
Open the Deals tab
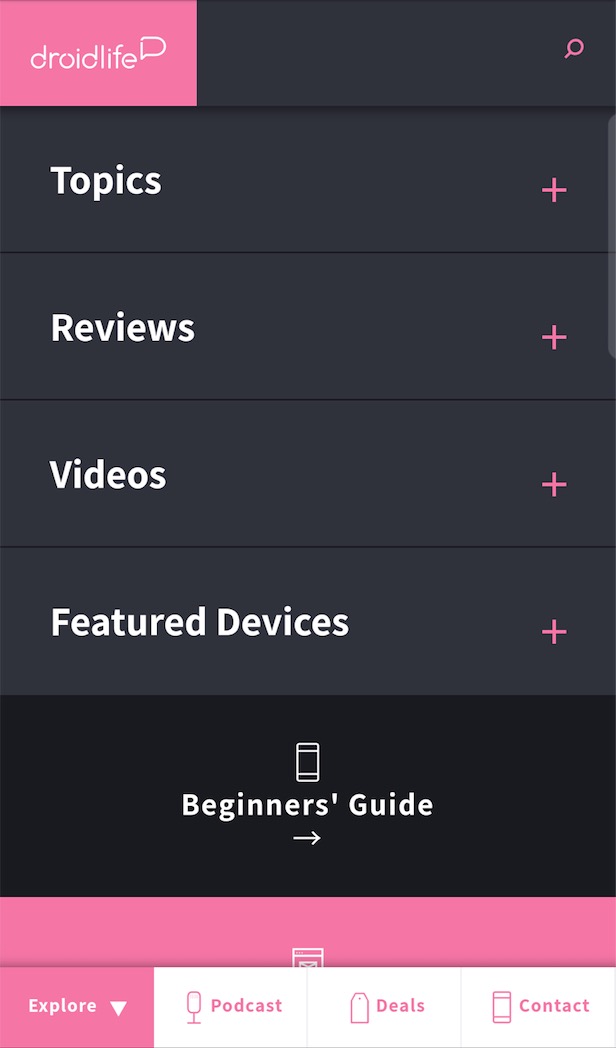[386, 1007]
